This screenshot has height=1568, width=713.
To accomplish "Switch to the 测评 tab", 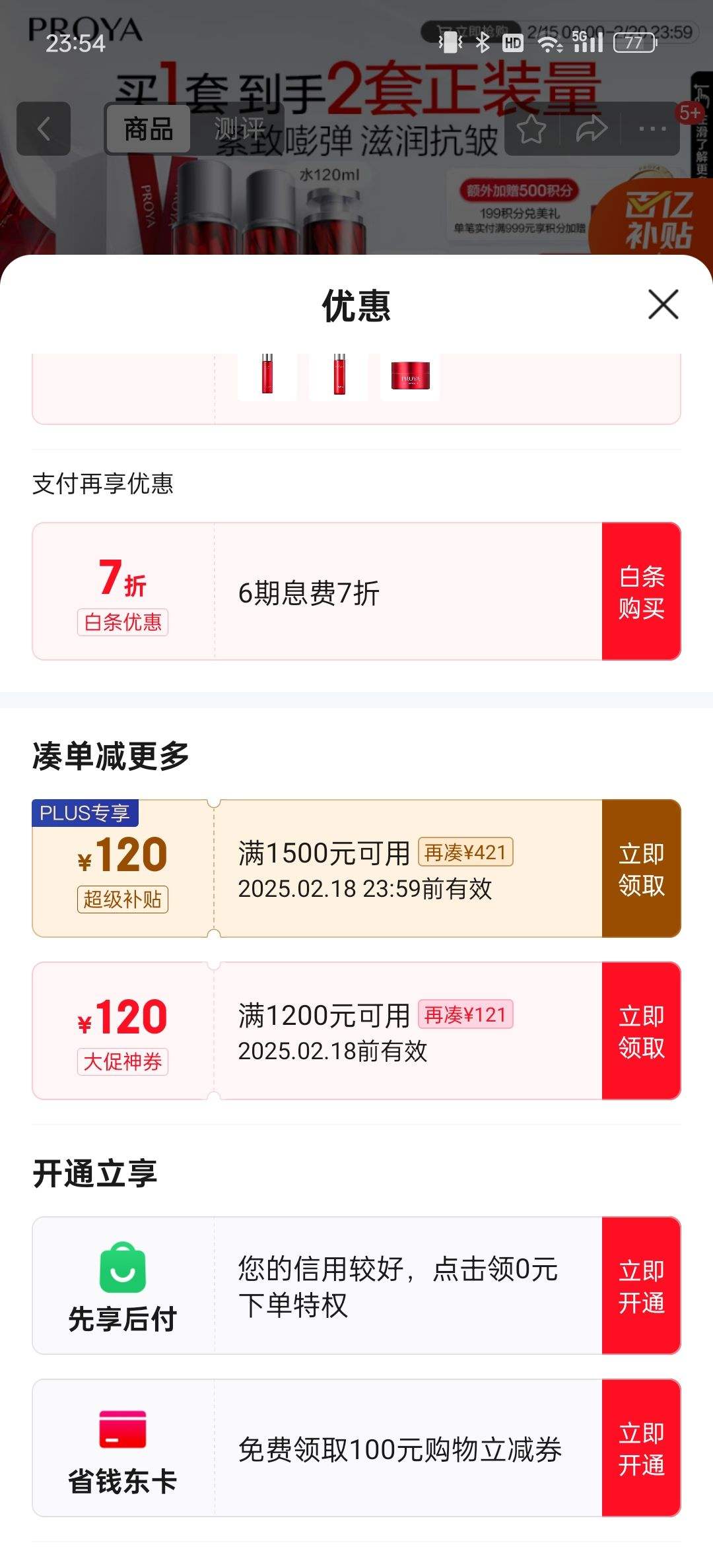I will pos(234,126).
